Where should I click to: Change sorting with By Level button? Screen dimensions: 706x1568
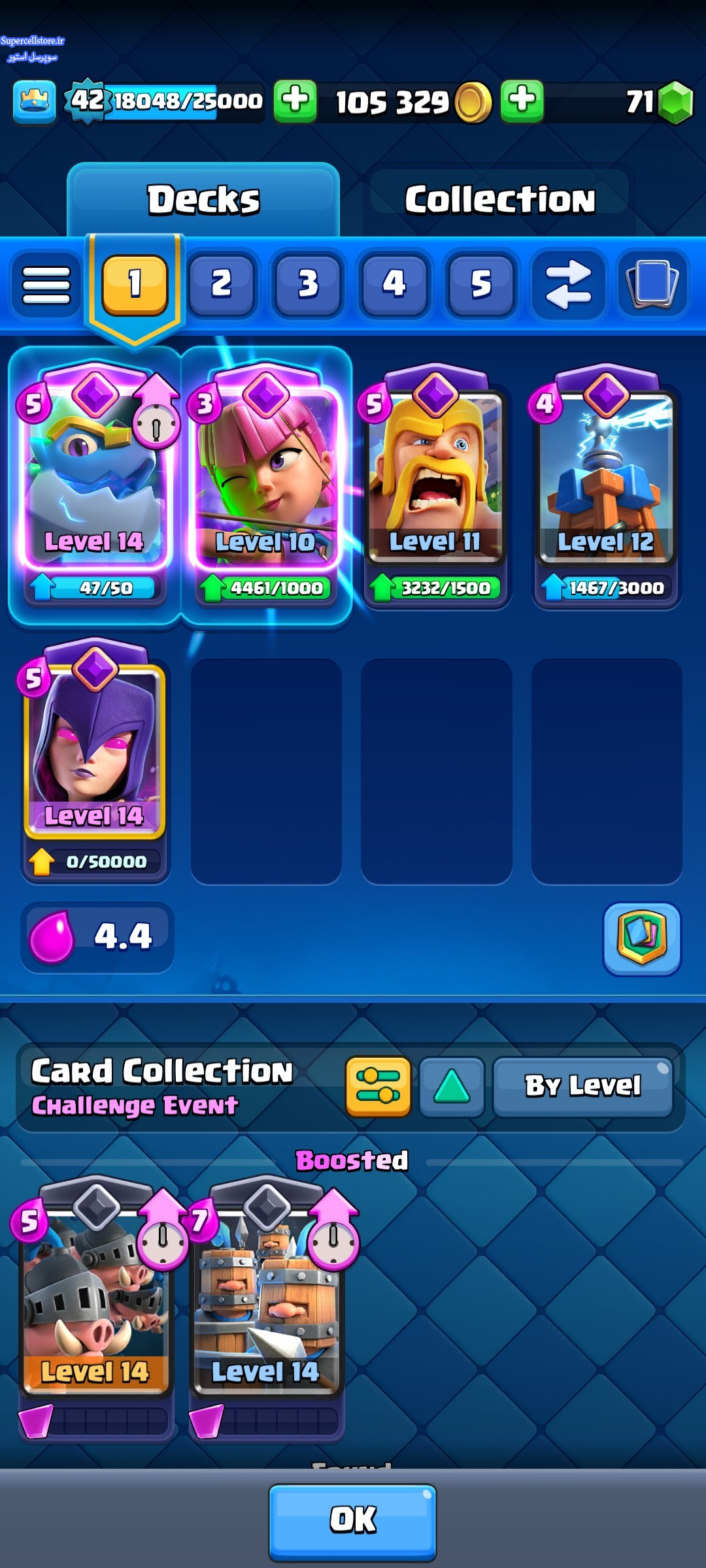point(582,1086)
